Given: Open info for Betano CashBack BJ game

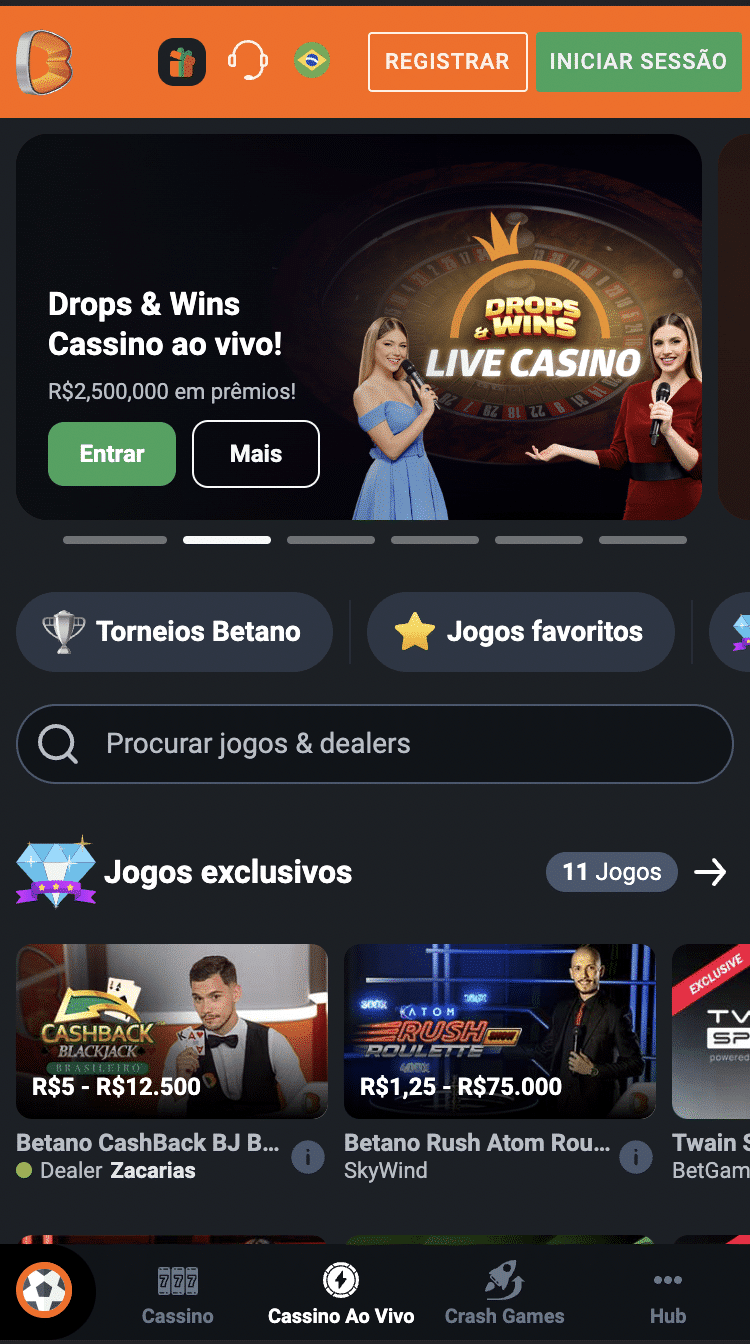Looking at the screenshot, I should point(308,1156).
